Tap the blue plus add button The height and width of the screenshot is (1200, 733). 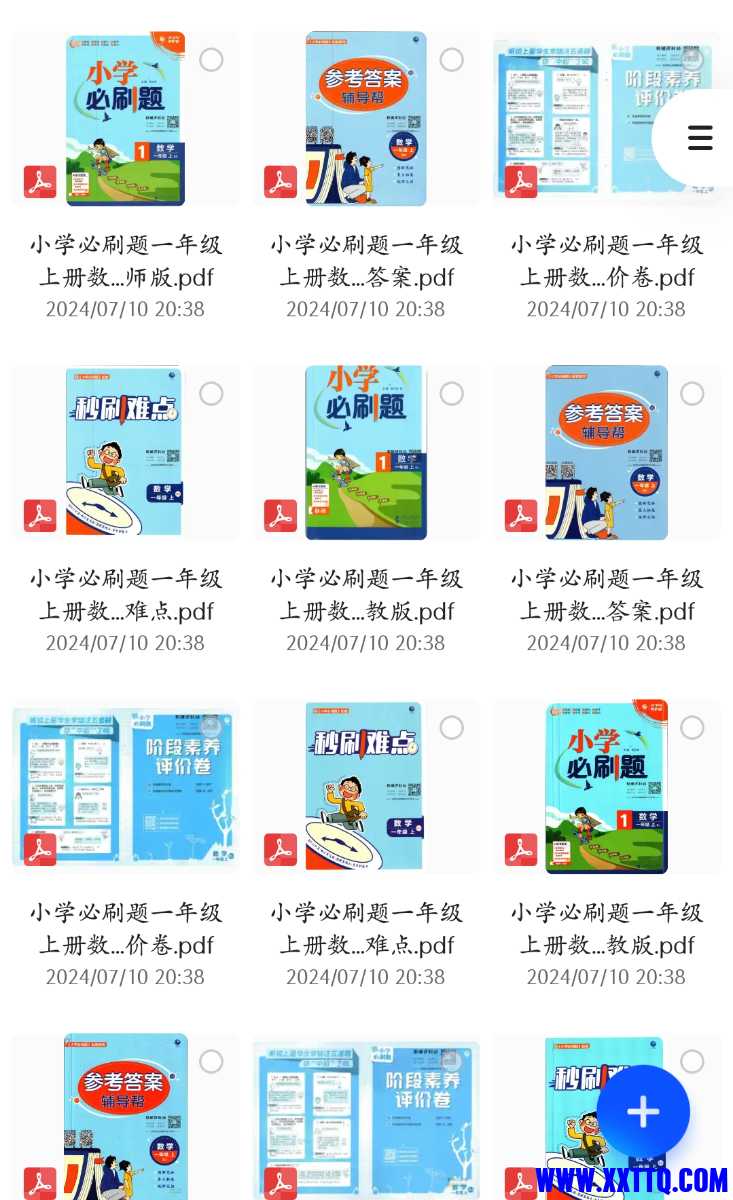tap(643, 1112)
